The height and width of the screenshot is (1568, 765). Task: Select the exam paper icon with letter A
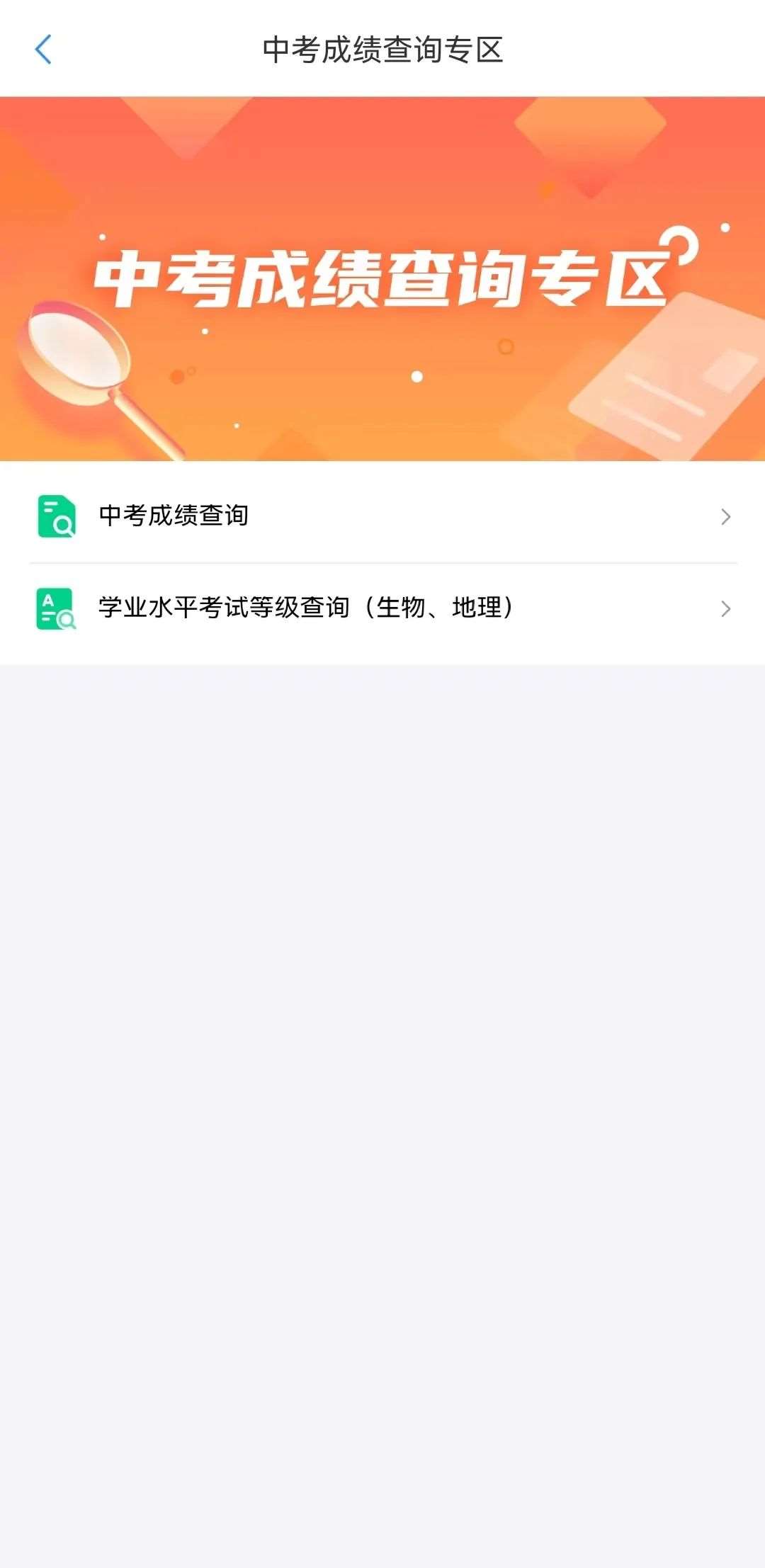click(x=55, y=609)
